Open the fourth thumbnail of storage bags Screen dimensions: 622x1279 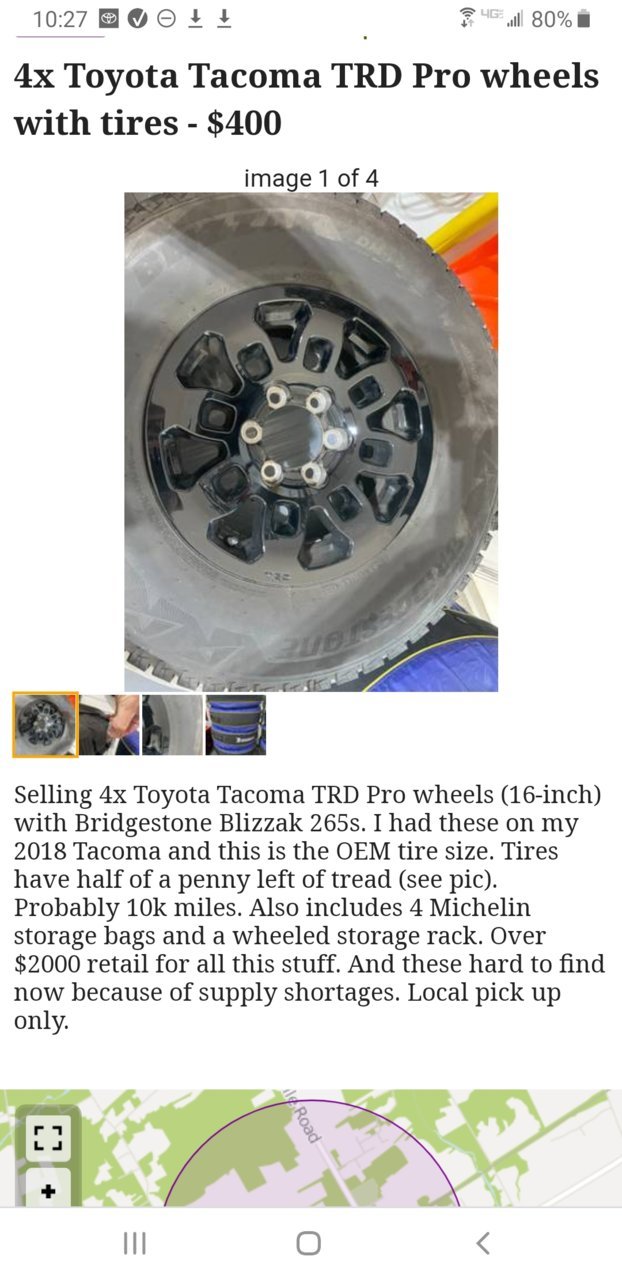pyautogui.click(x=236, y=724)
